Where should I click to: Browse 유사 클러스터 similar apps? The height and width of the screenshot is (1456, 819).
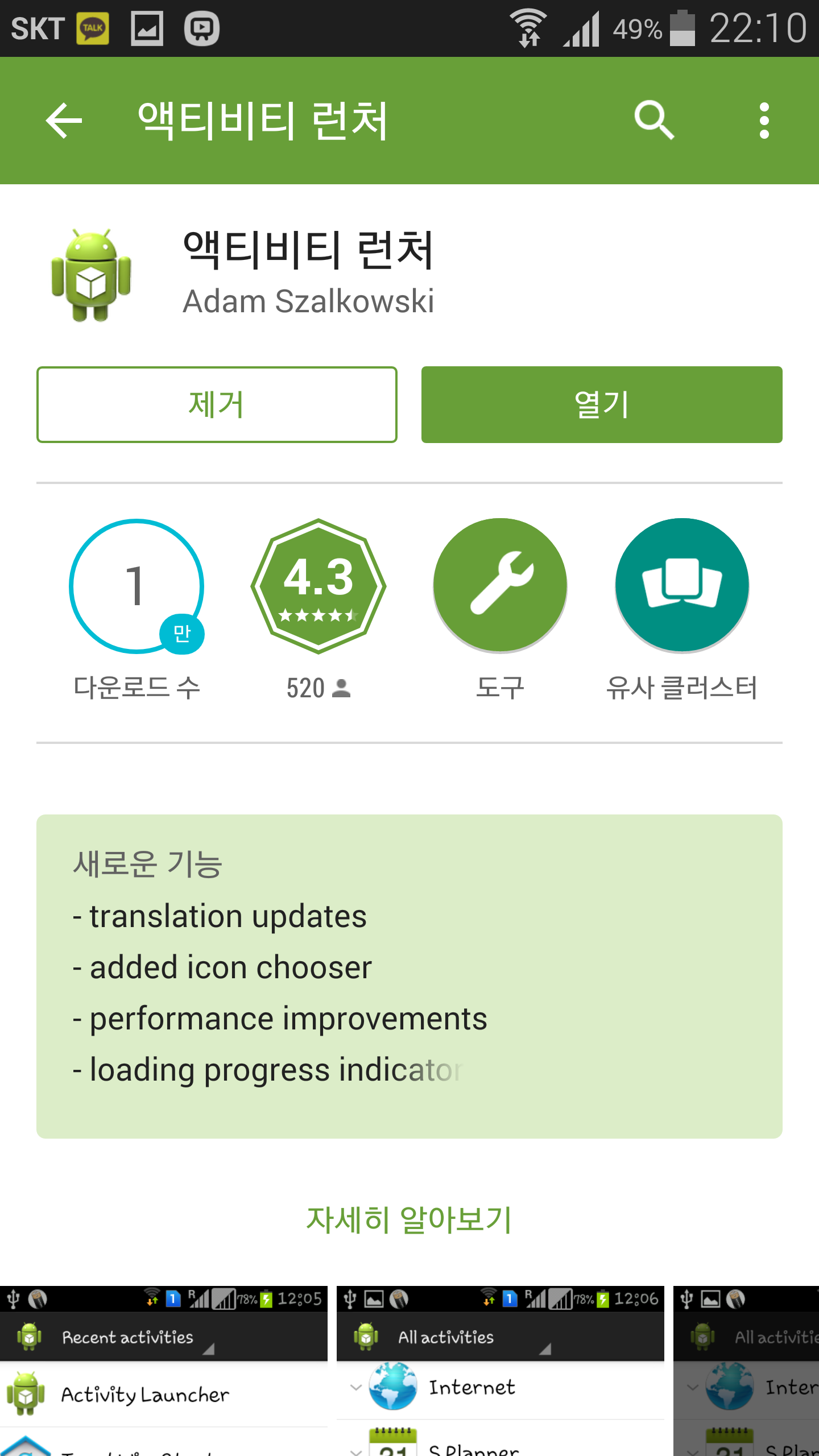tap(682, 586)
